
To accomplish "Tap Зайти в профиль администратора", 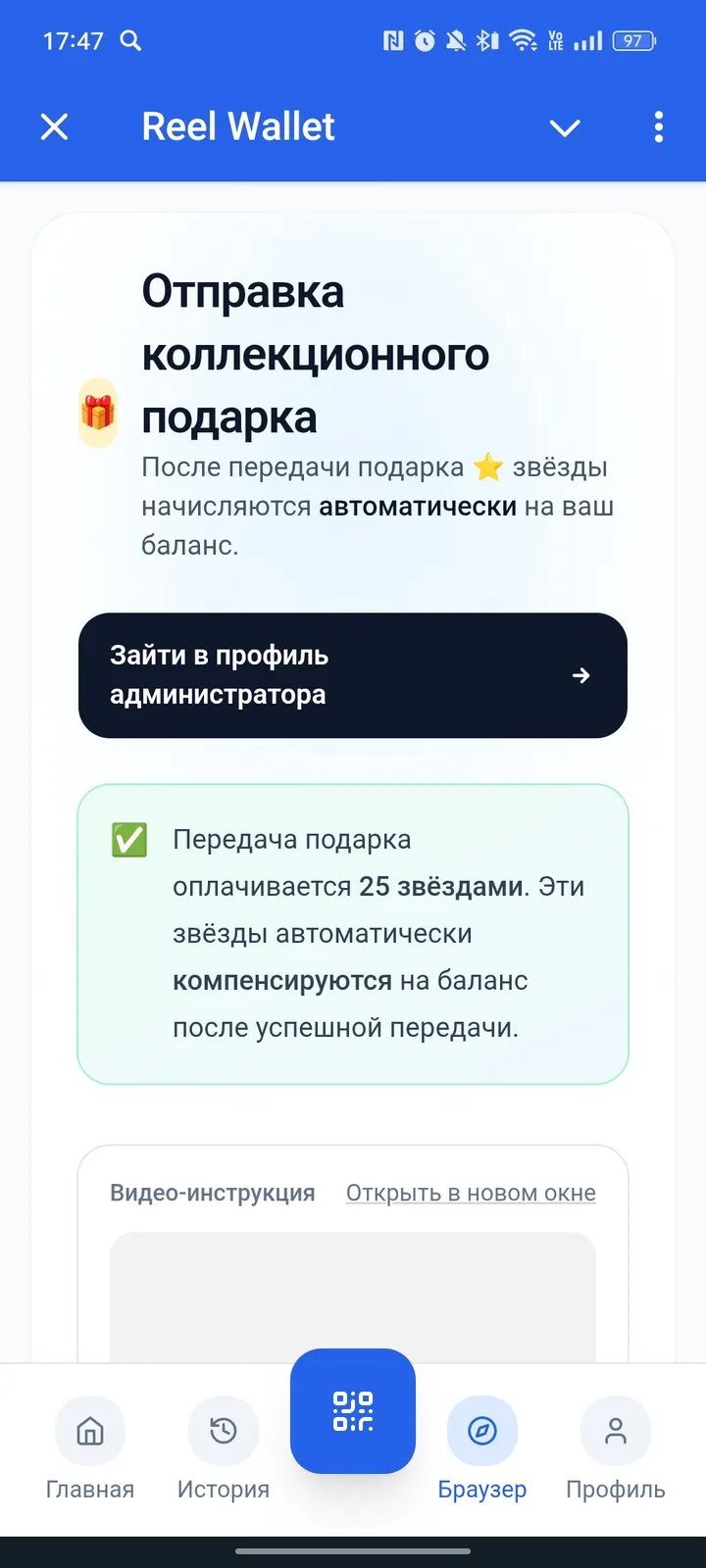I will (353, 675).
